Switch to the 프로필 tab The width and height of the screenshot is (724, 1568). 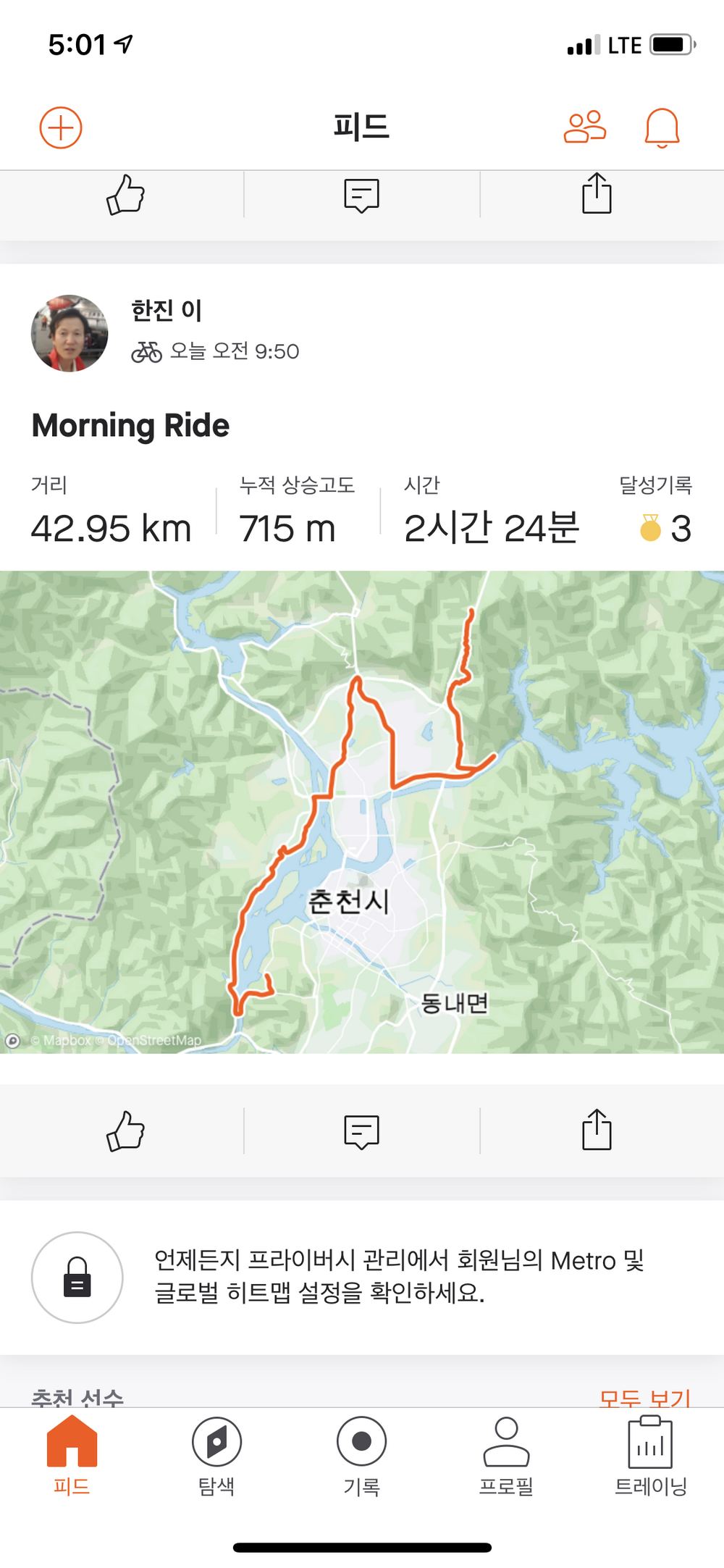(x=506, y=1456)
